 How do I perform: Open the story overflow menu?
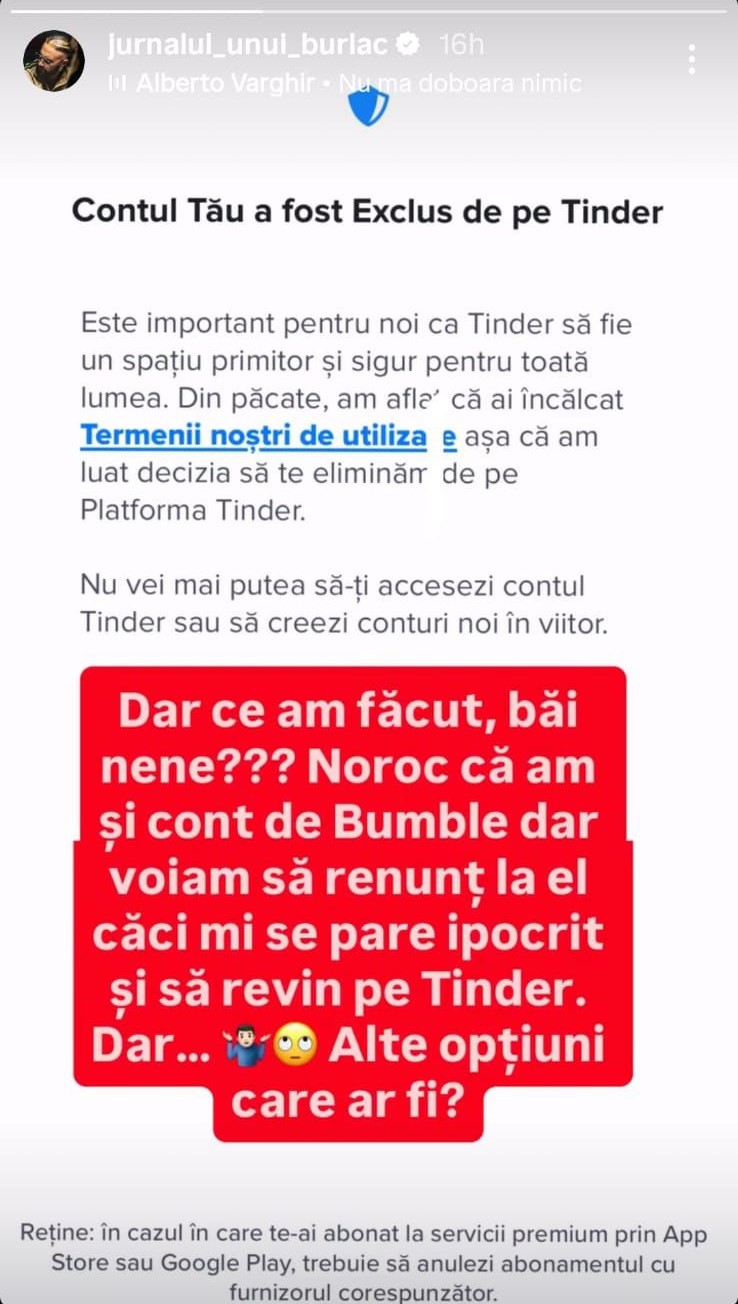click(691, 59)
